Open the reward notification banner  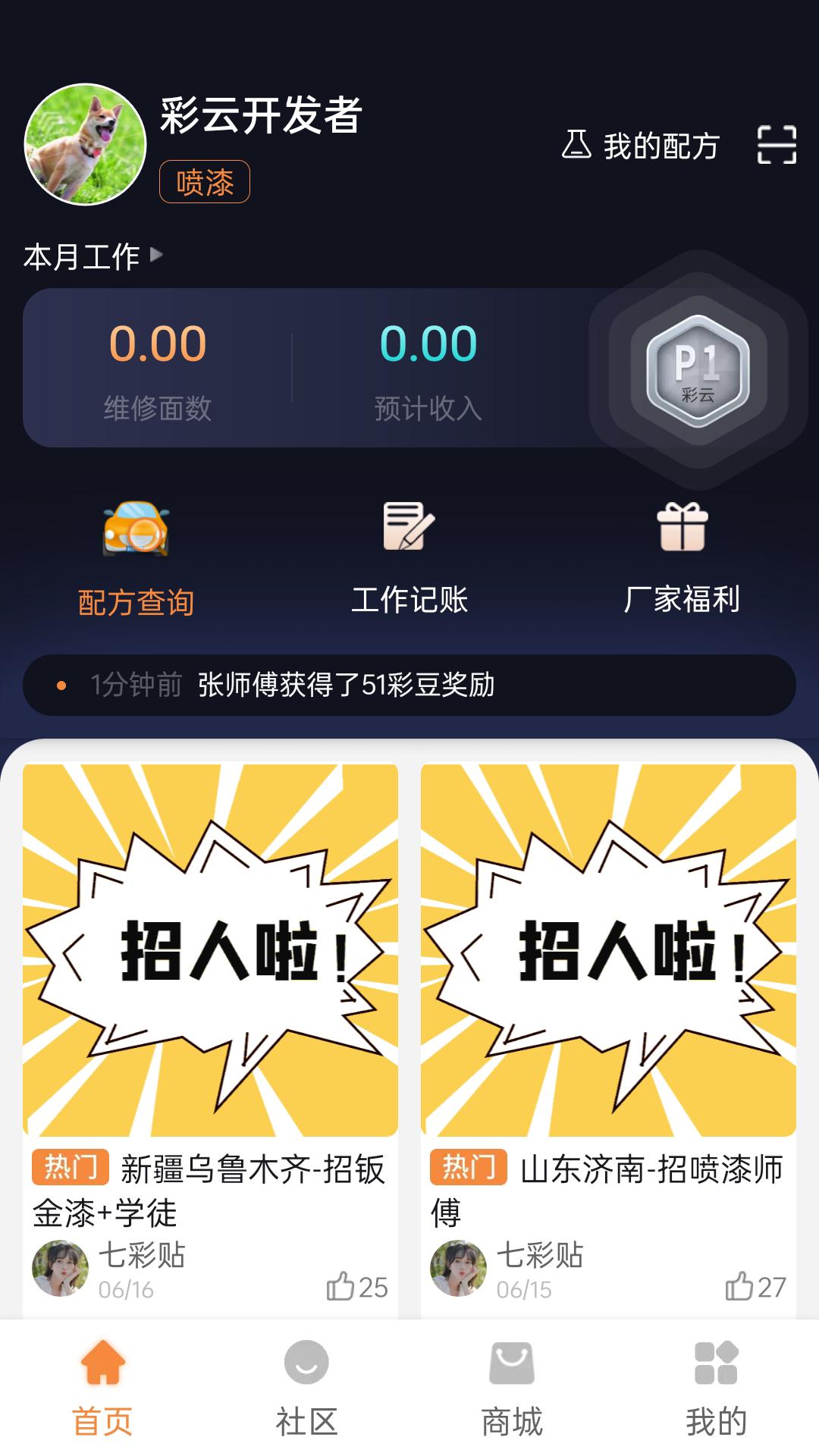tap(409, 686)
